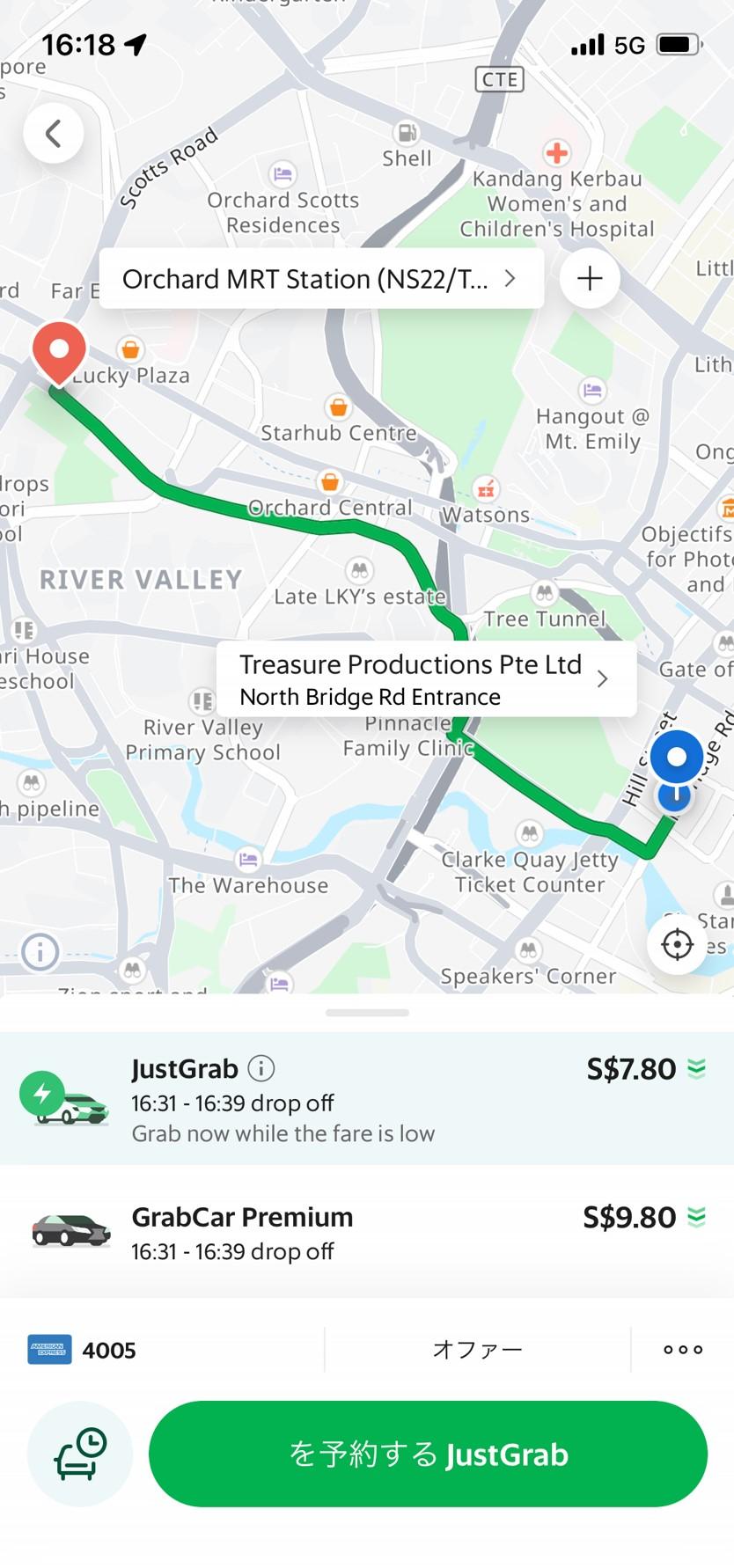Add another stop with the plus button
This screenshot has width=734, height=1568.
point(590,279)
